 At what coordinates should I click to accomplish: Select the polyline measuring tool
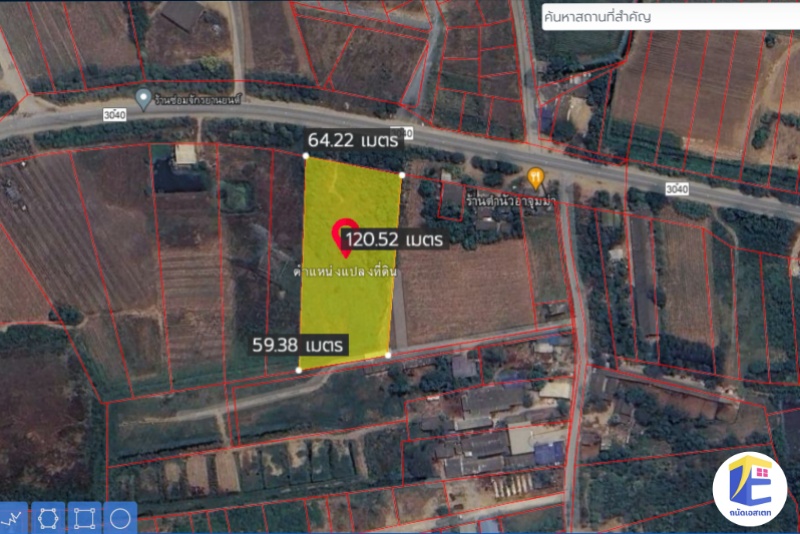pos(13,518)
